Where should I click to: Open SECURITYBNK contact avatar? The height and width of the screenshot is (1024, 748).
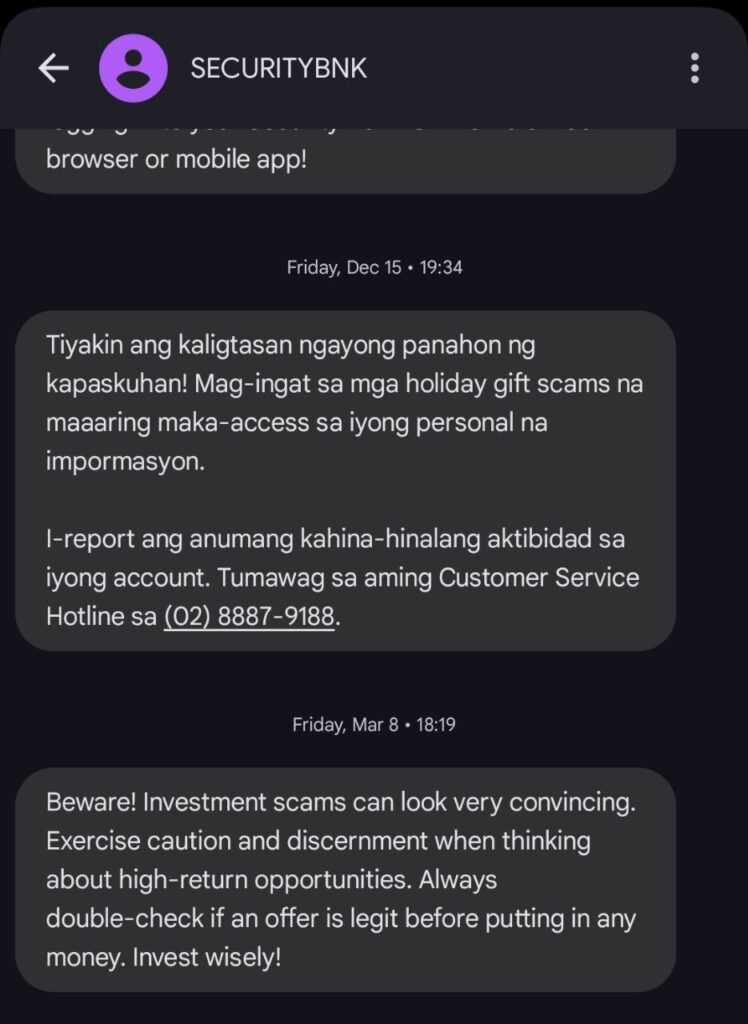coord(133,68)
